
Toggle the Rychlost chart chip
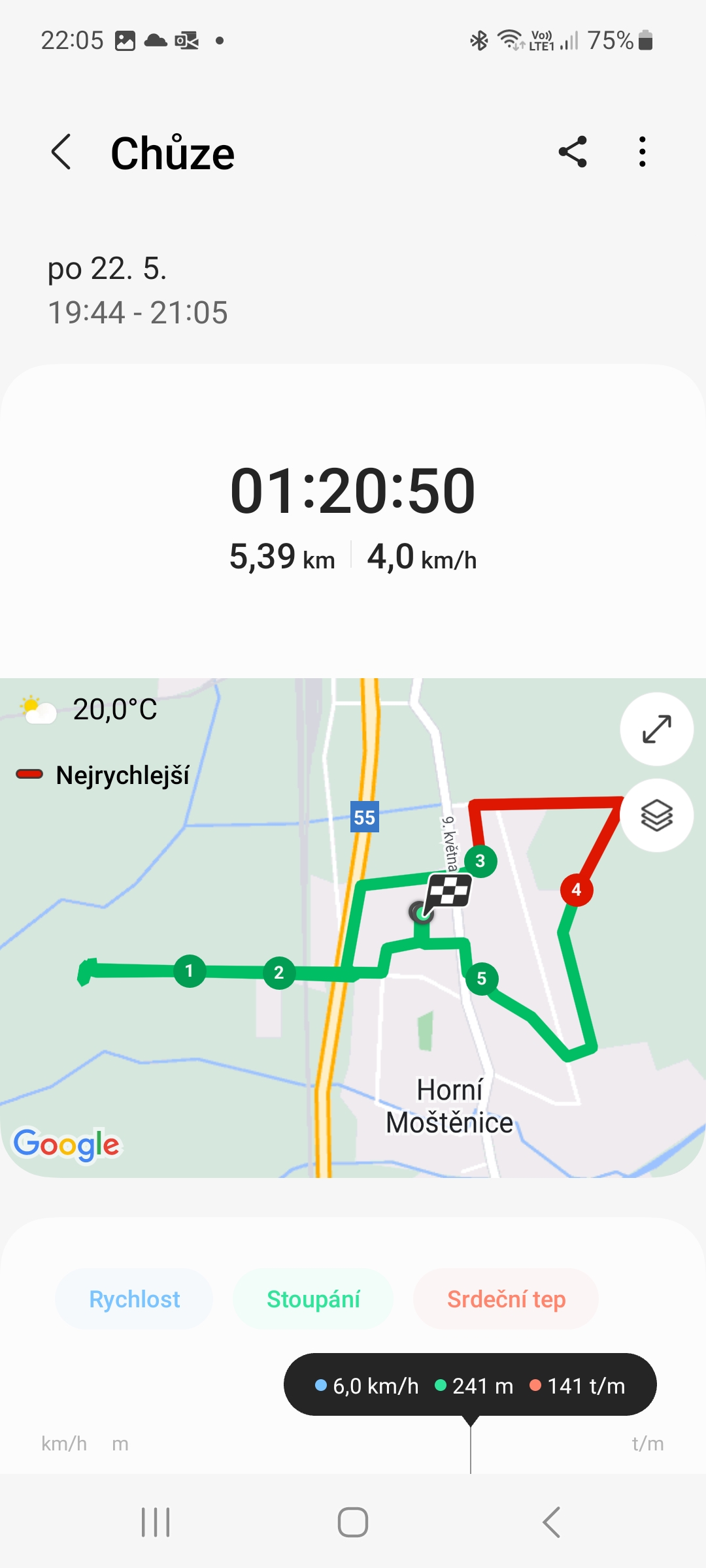coord(134,1299)
